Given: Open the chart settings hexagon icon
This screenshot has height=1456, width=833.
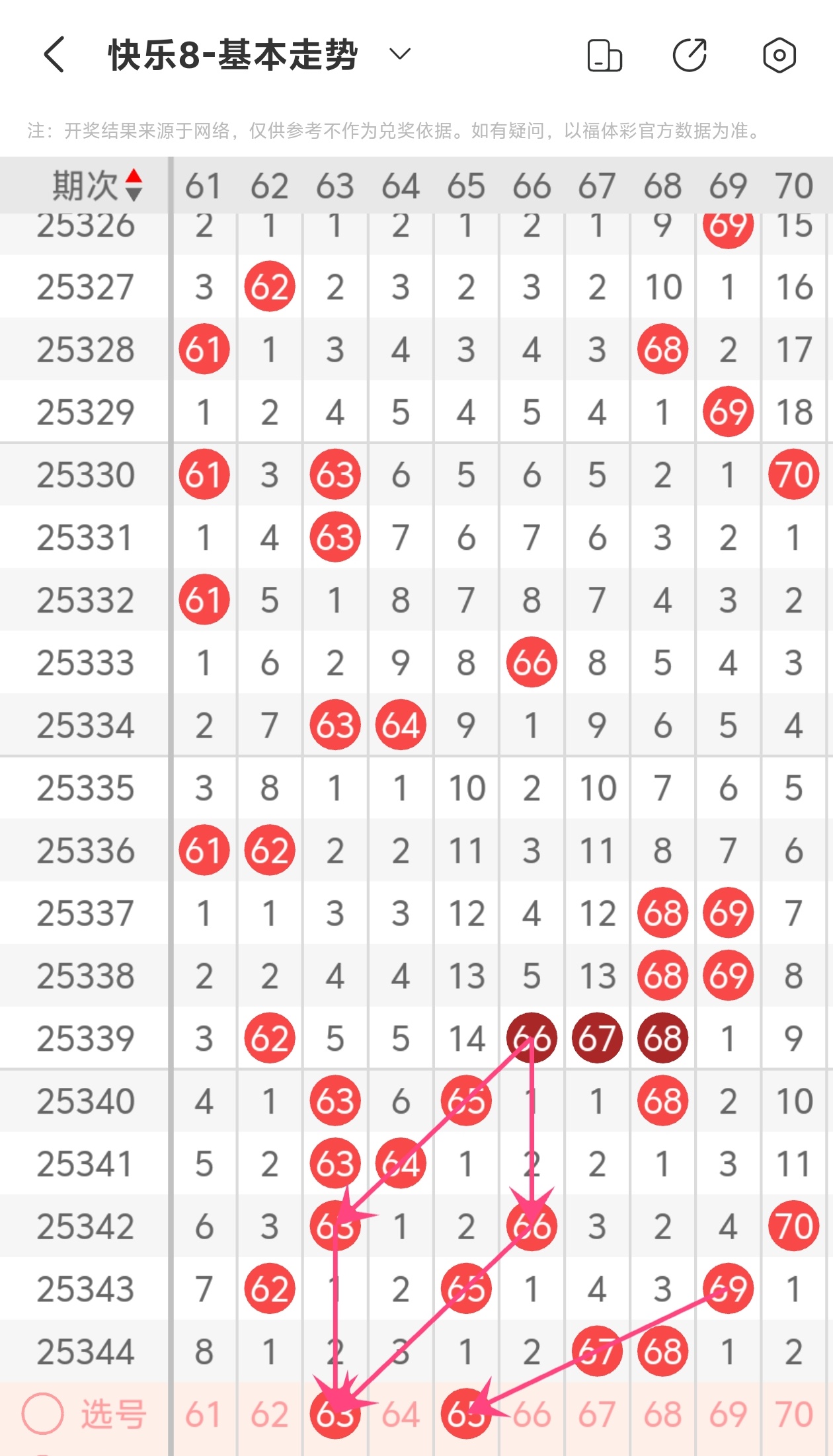Looking at the screenshot, I should tap(779, 56).
